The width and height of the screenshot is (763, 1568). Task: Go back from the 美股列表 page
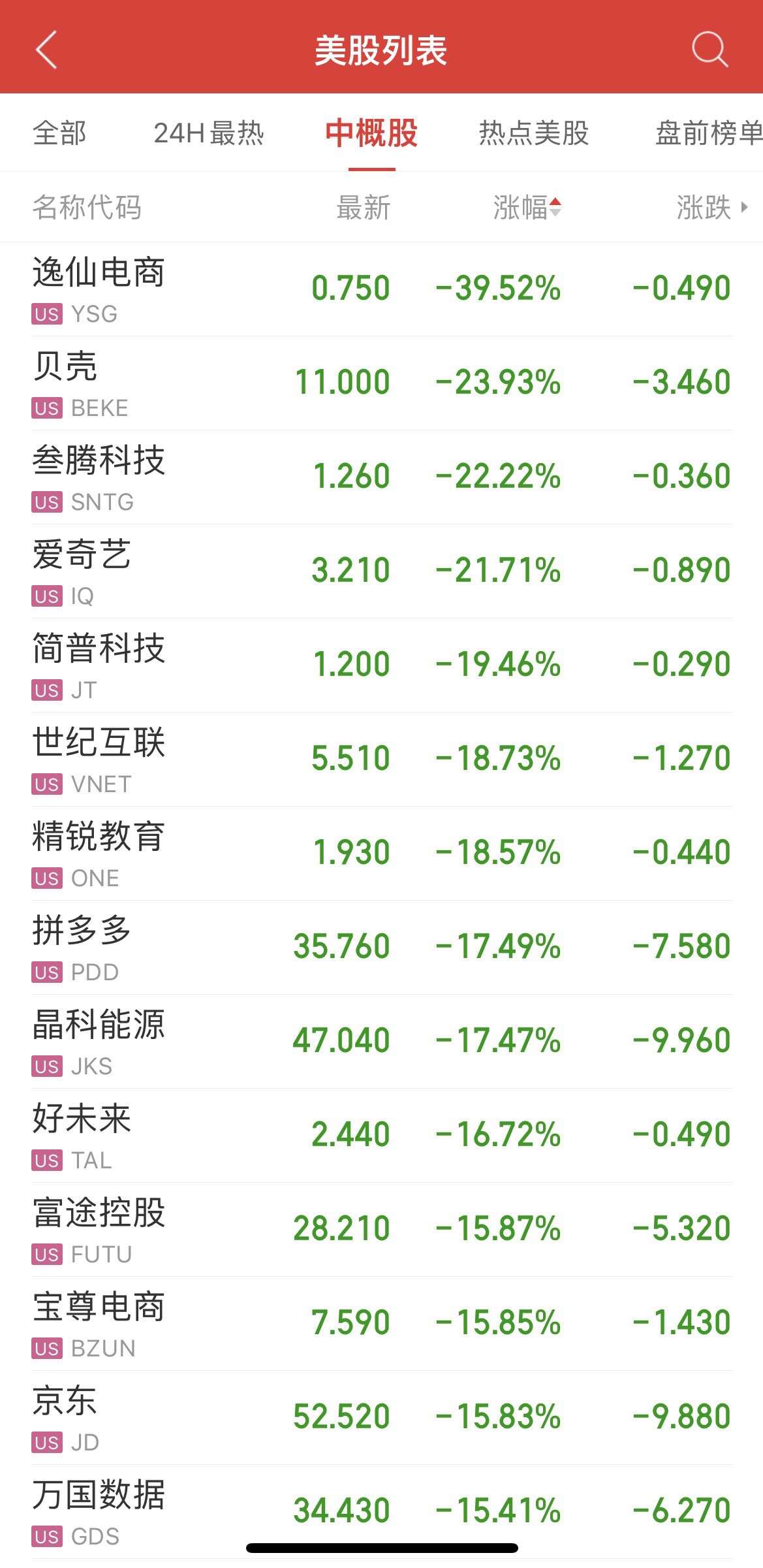46,50
